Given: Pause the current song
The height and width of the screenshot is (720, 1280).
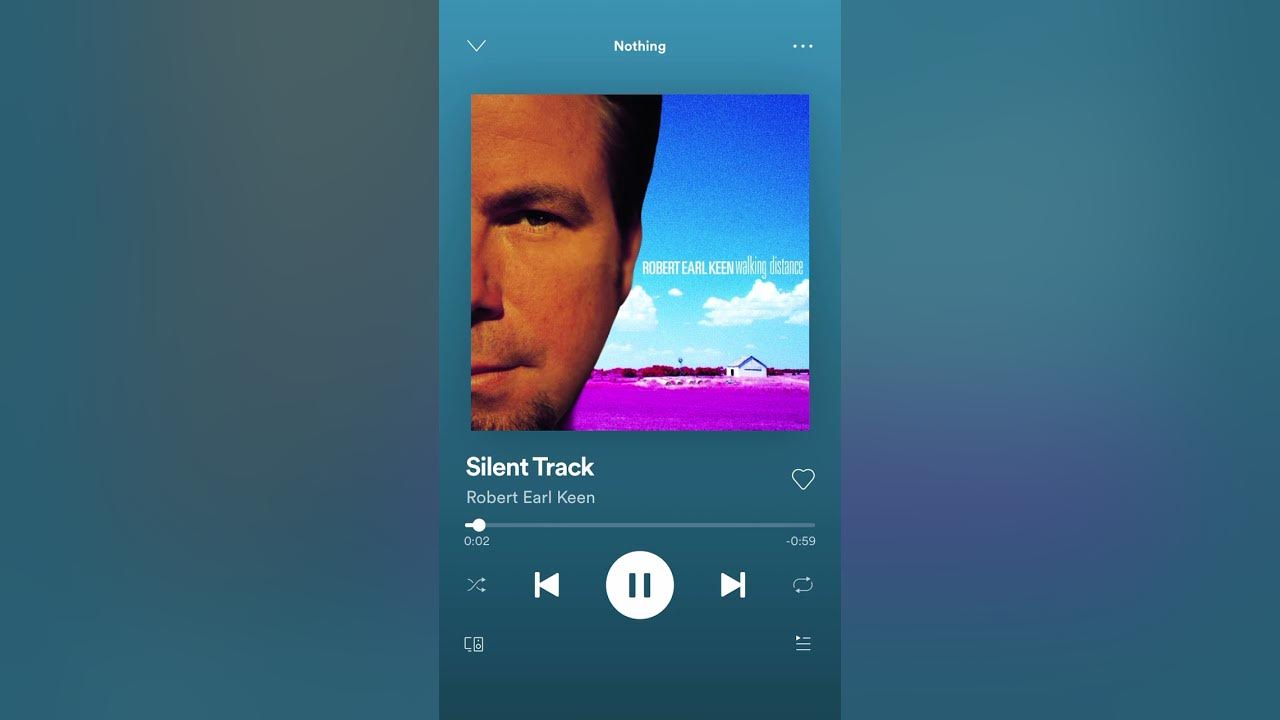Looking at the screenshot, I should 640,585.
